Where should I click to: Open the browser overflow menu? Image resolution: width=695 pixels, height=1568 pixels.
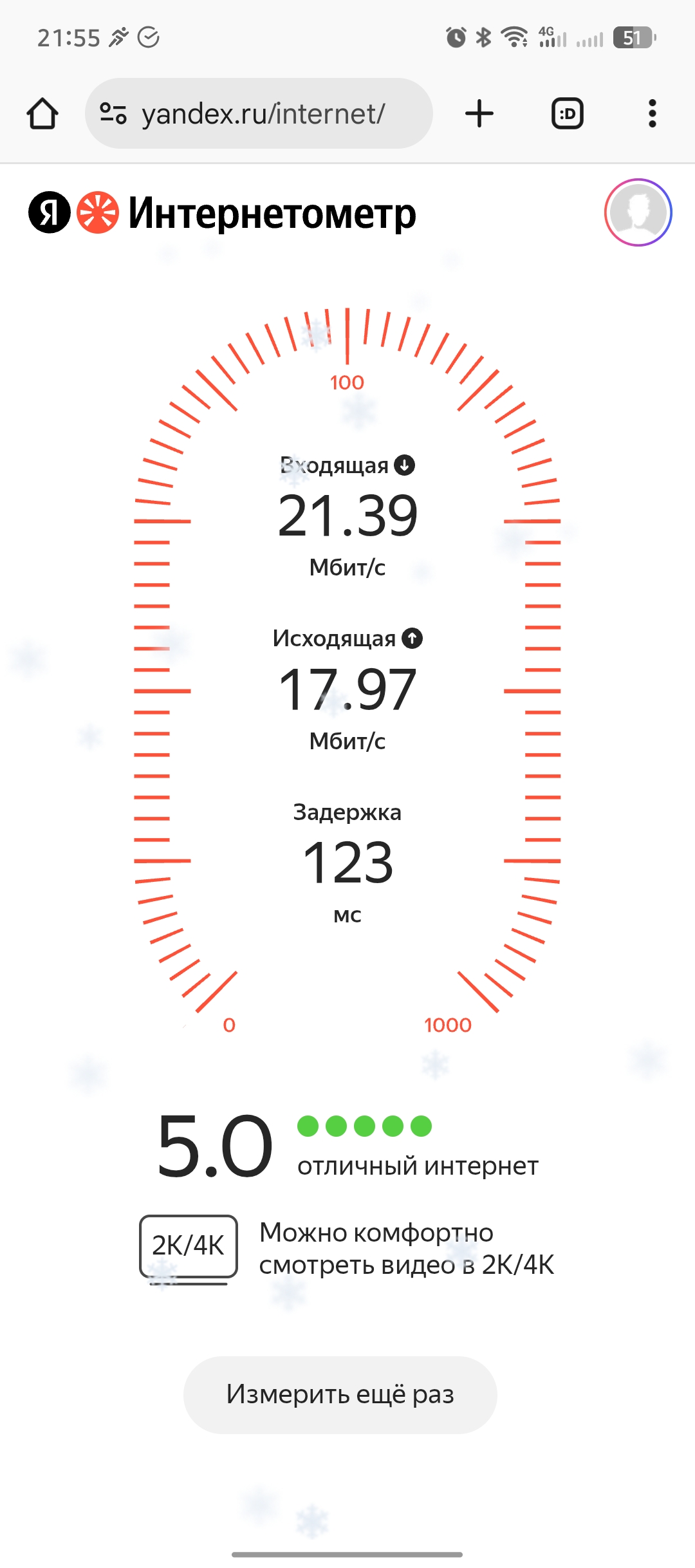[652, 114]
